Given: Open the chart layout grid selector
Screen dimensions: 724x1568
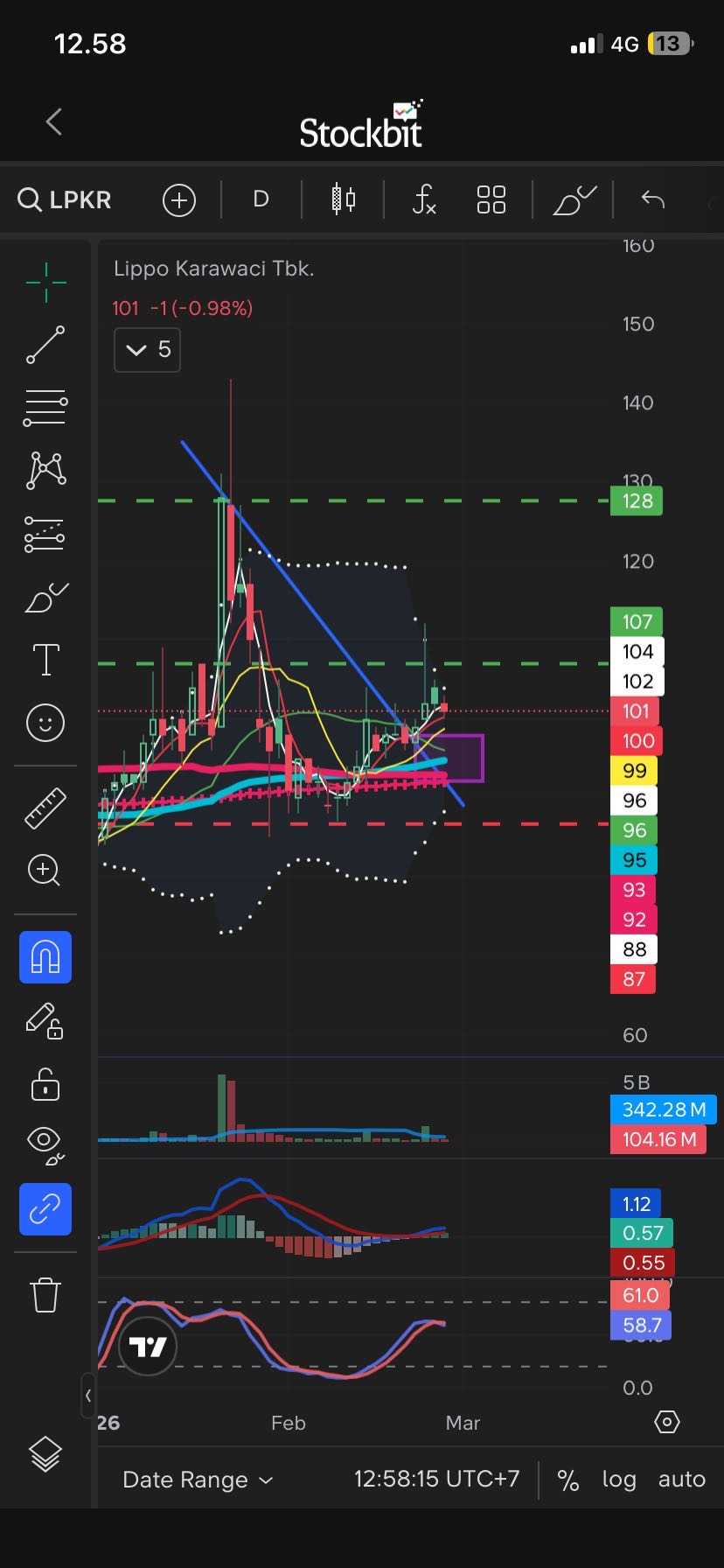Looking at the screenshot, I should click(x=491, y=199).
